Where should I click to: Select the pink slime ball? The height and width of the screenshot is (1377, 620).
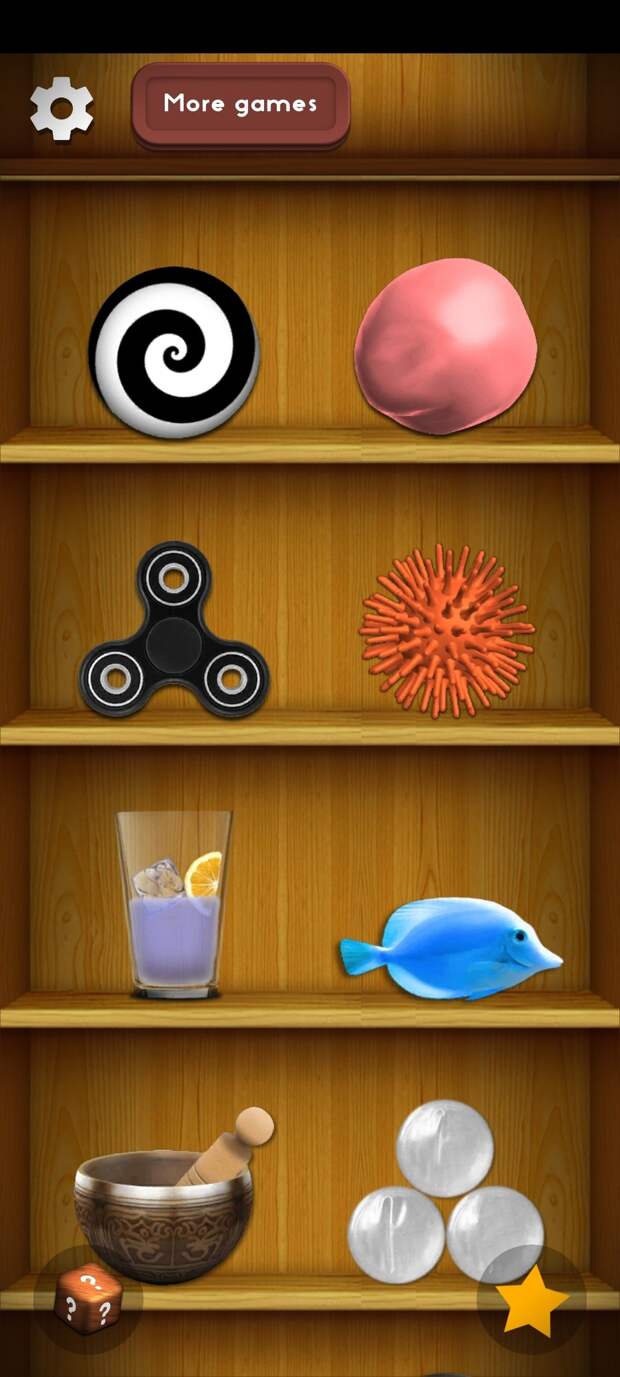click(445, 345)
